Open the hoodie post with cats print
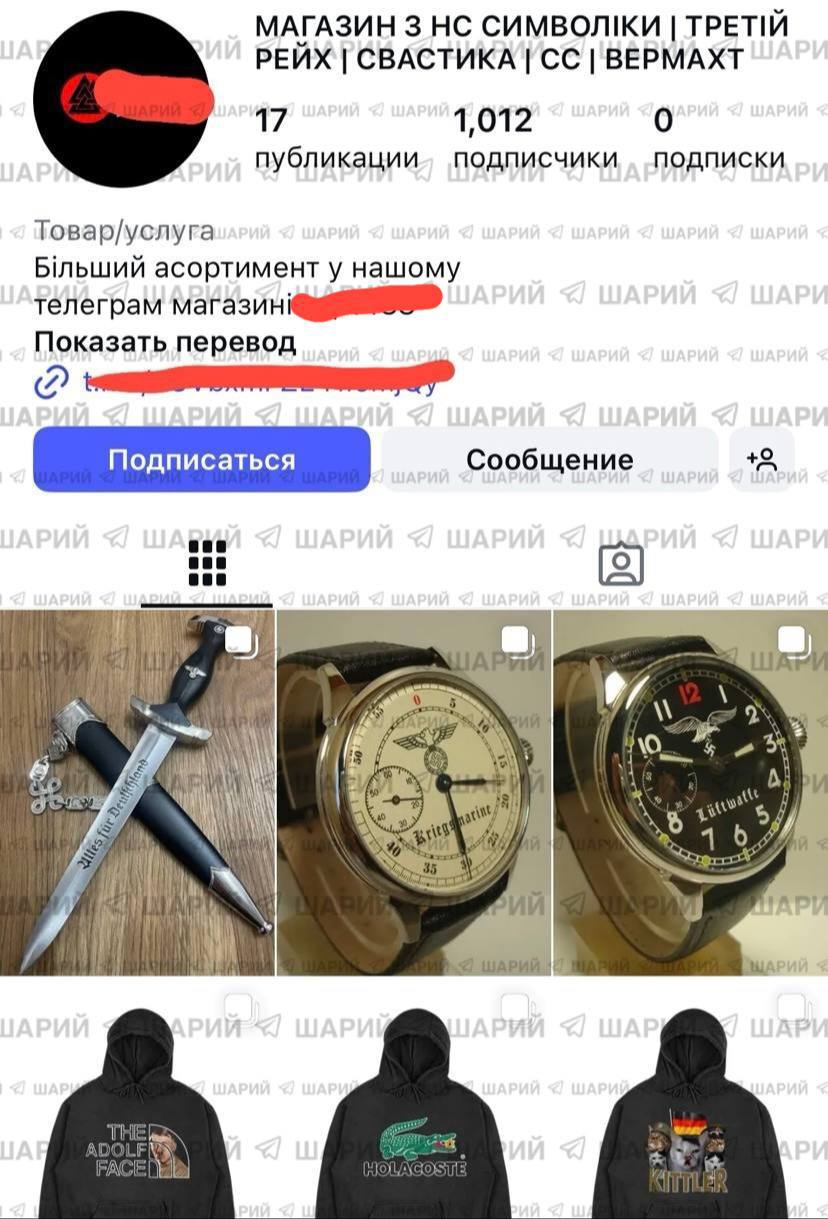The height and width of the screenshot is (1219, 828). click(690, 1100)
